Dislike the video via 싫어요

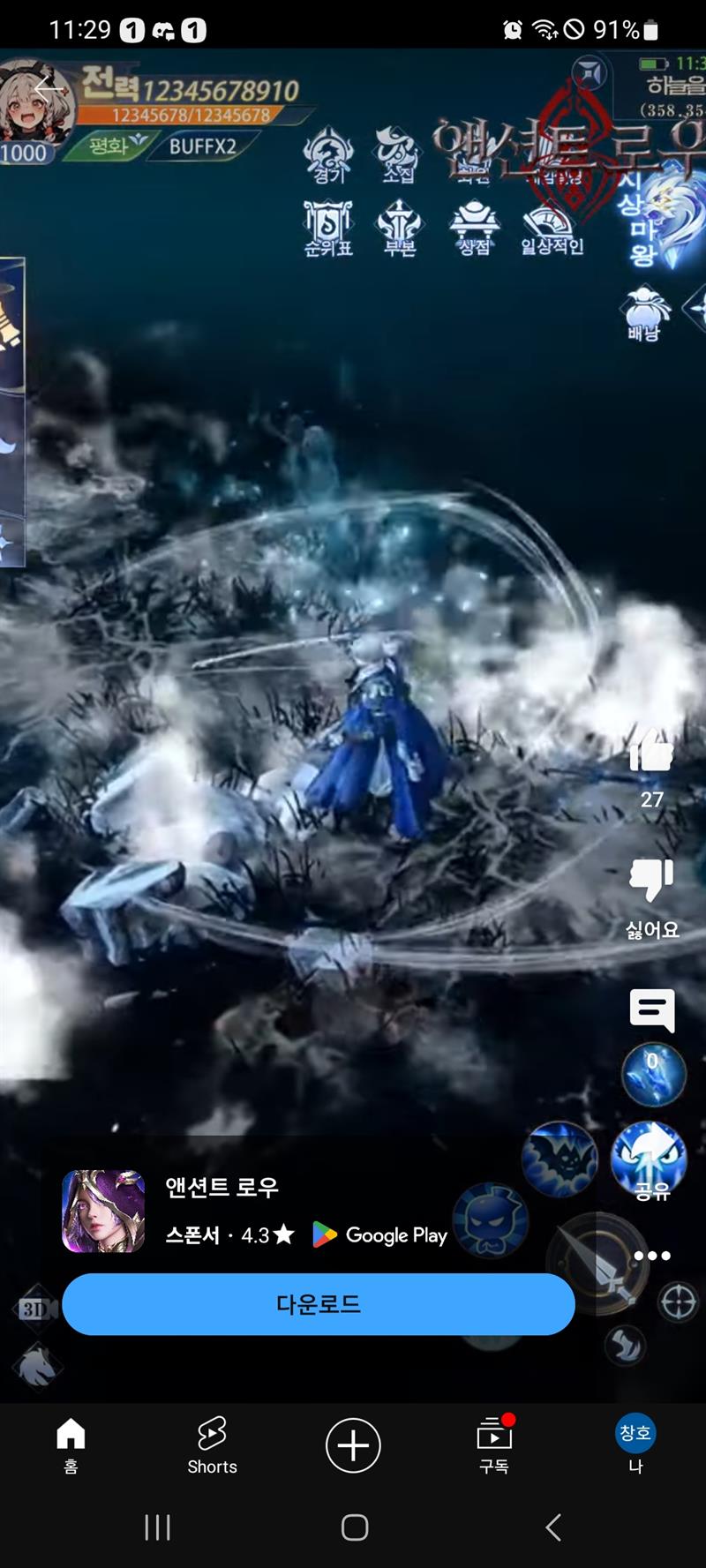[x=651, y=881]
